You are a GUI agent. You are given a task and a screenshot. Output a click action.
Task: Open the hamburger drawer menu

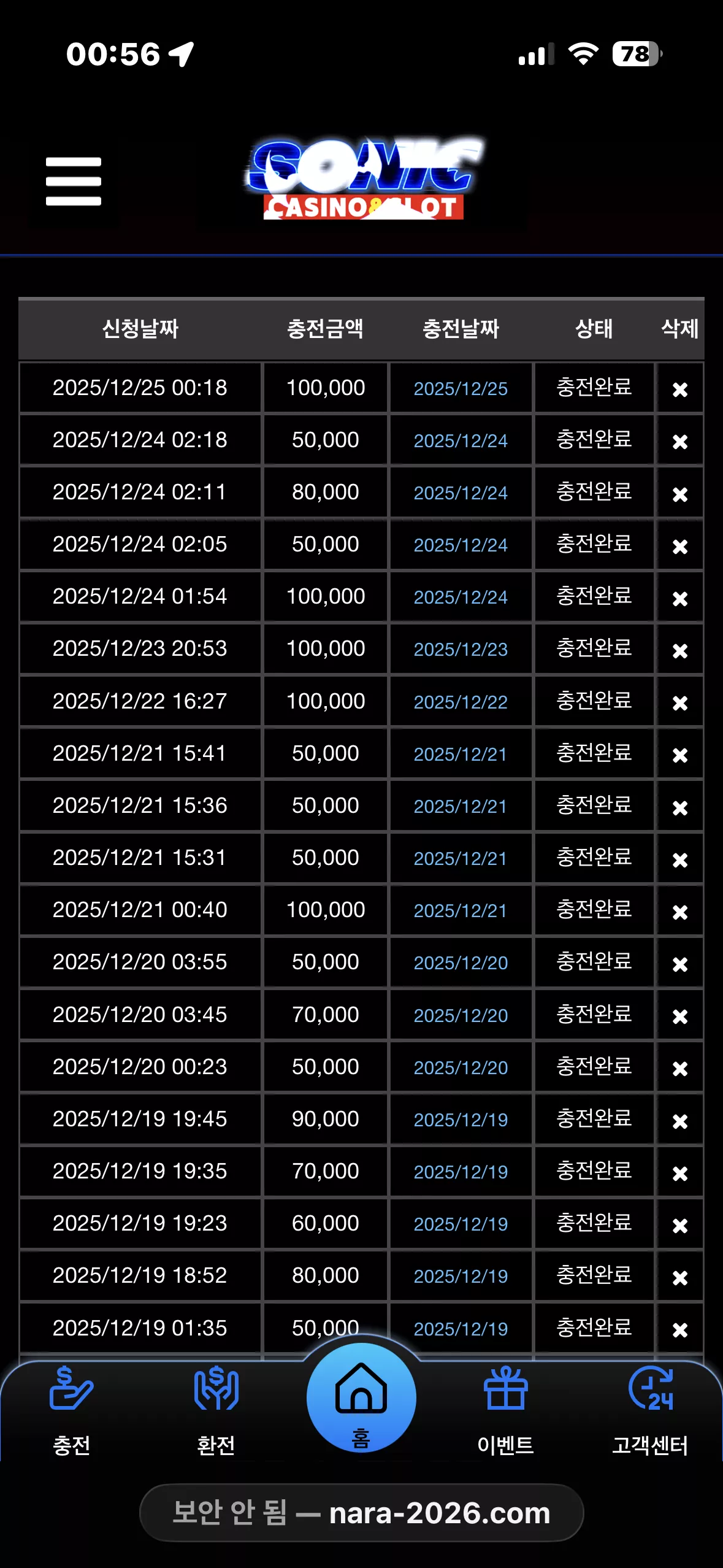click(x=74, y=181)
